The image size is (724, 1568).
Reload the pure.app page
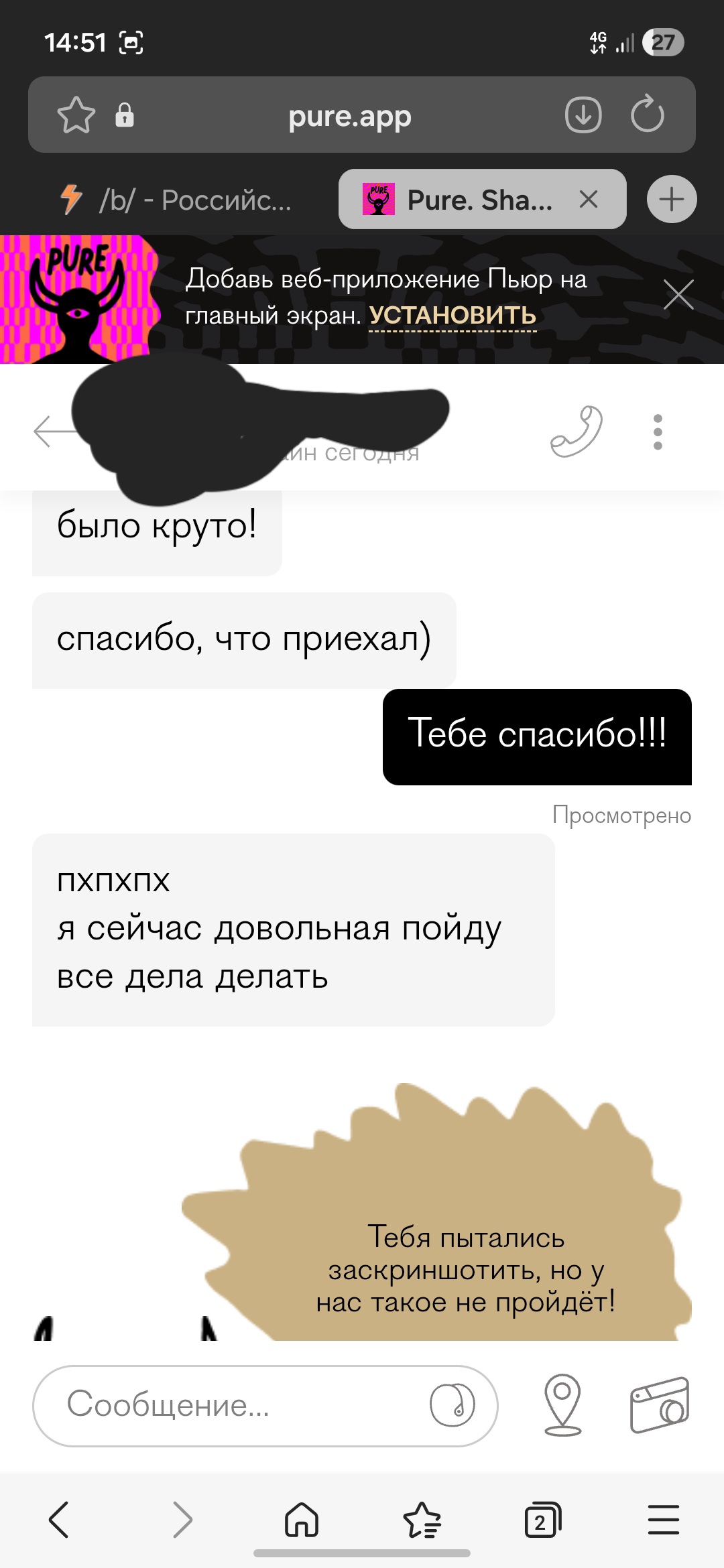(647, 115)
